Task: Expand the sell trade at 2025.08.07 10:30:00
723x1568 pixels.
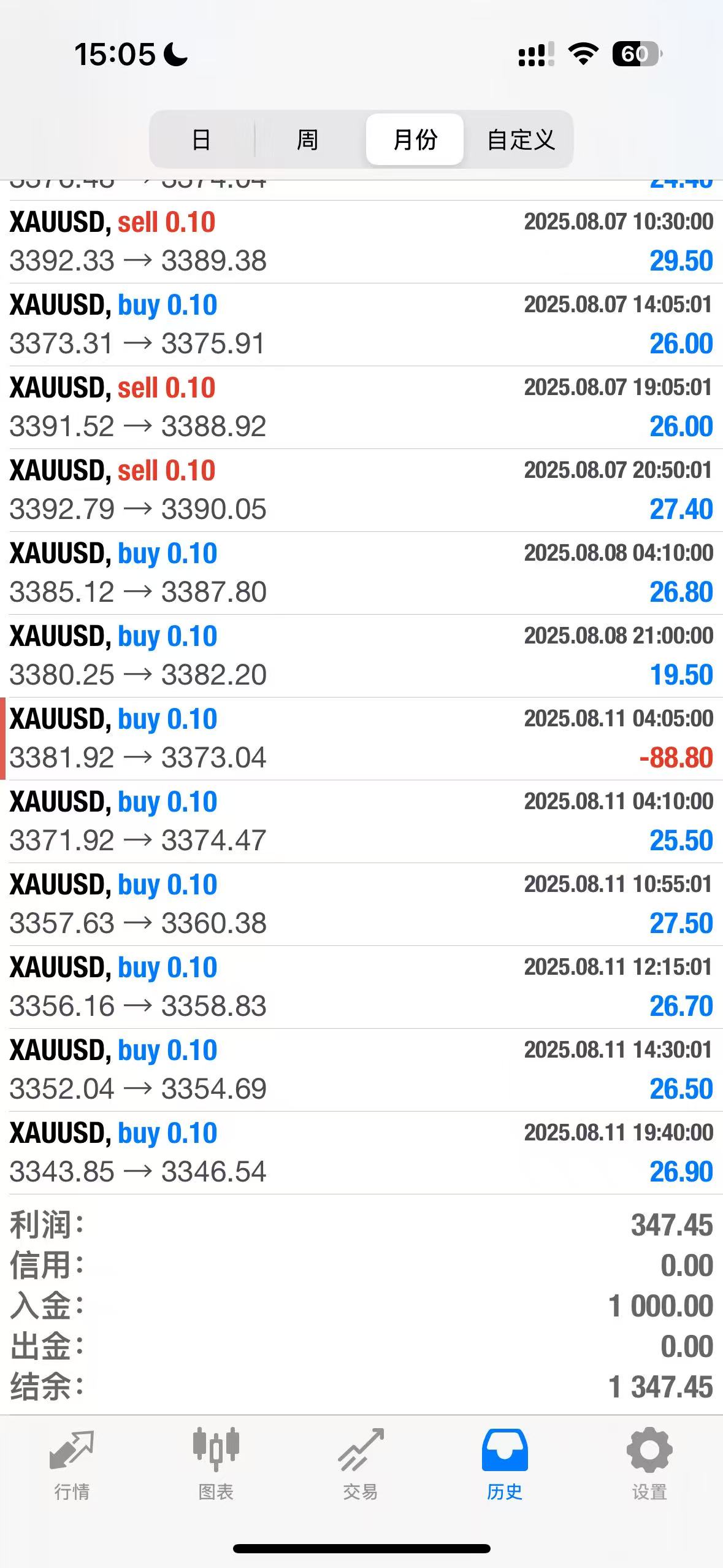Action: [361, 242]
